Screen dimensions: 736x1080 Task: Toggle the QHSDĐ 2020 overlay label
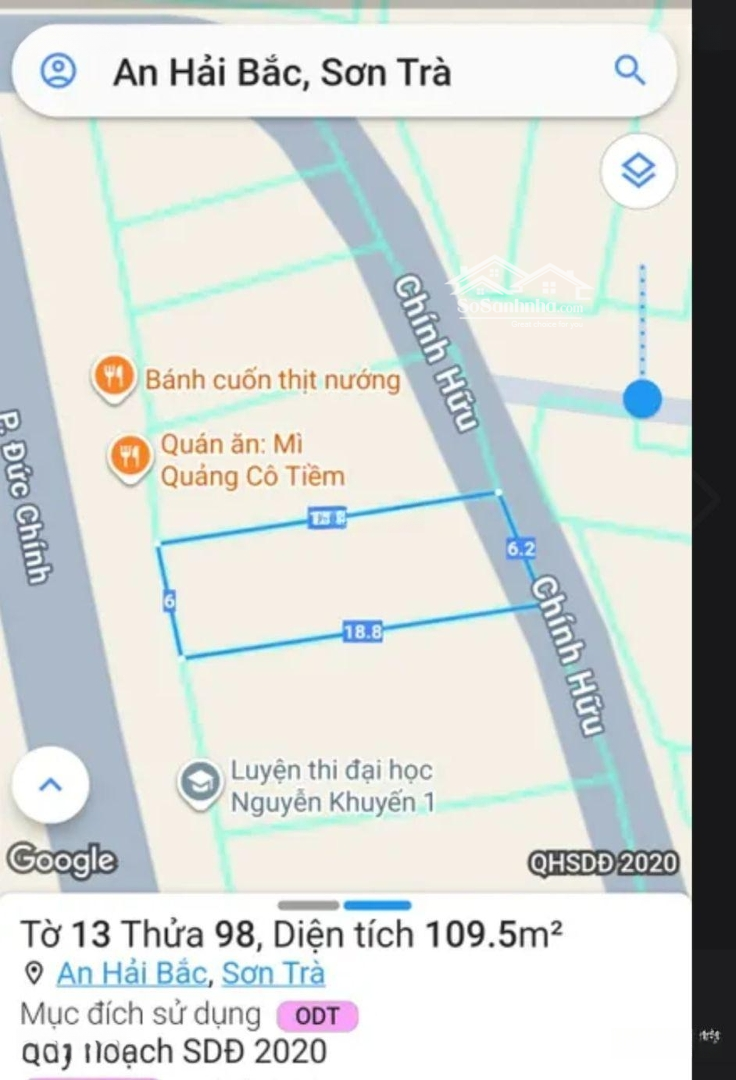tap(601, 862)
